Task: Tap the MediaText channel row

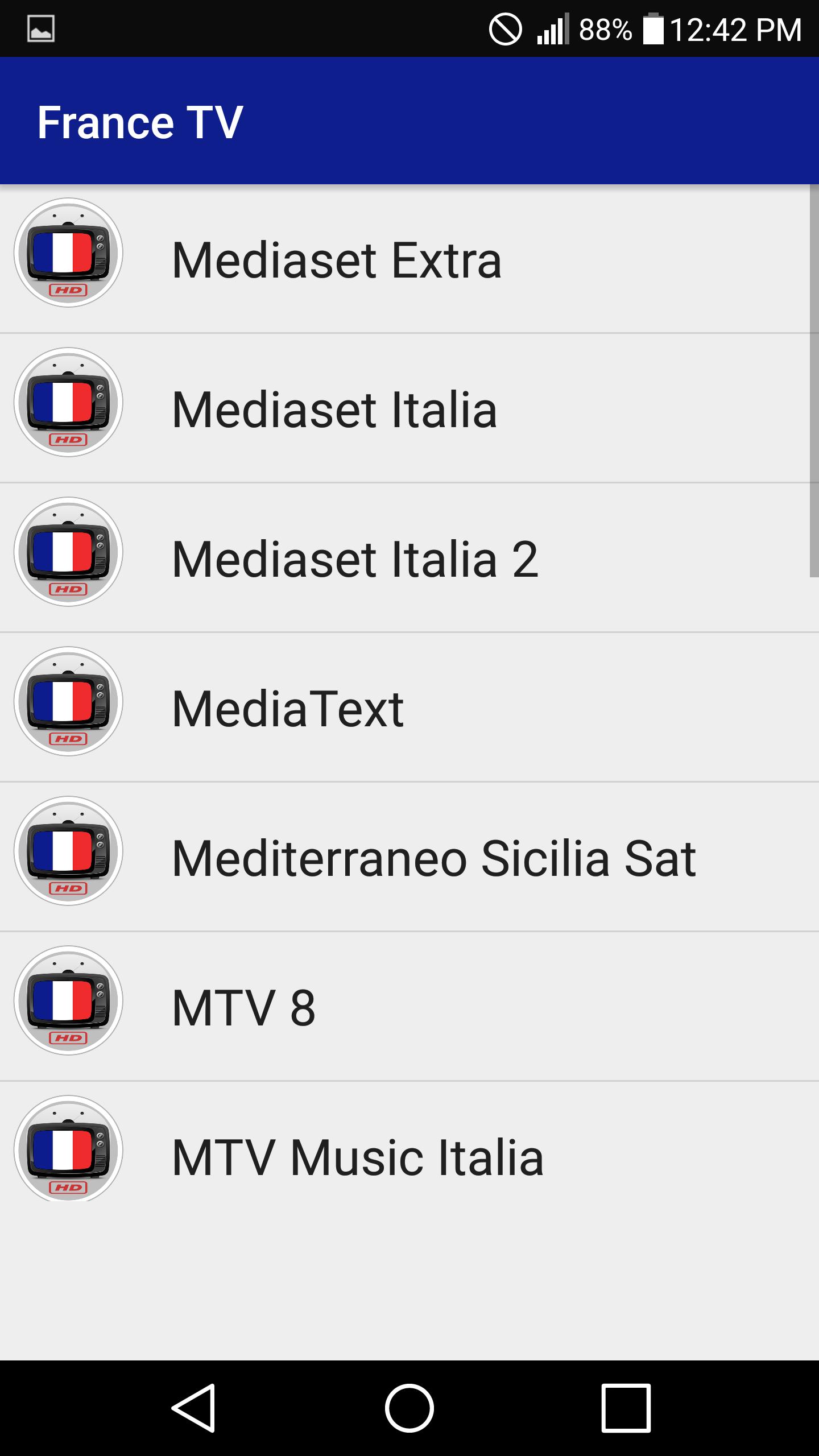Action: click(409, 708)
